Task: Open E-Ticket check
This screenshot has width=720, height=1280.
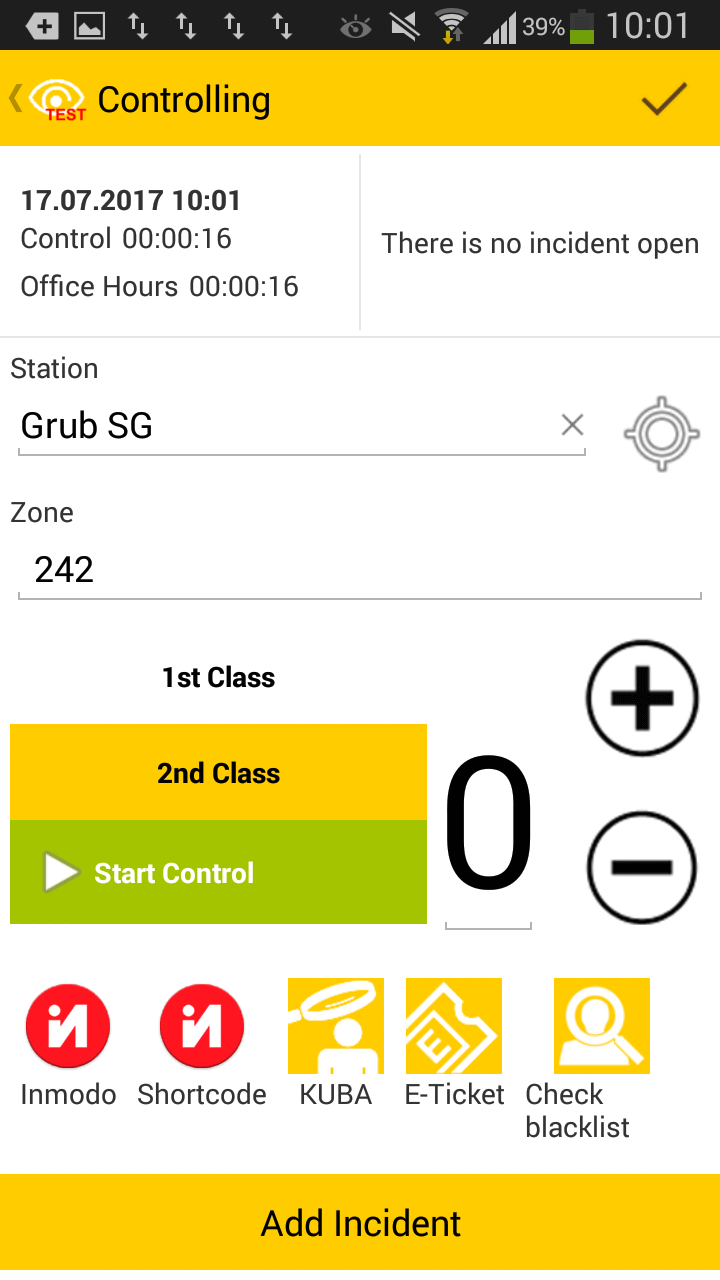Action: [454, 1027]
